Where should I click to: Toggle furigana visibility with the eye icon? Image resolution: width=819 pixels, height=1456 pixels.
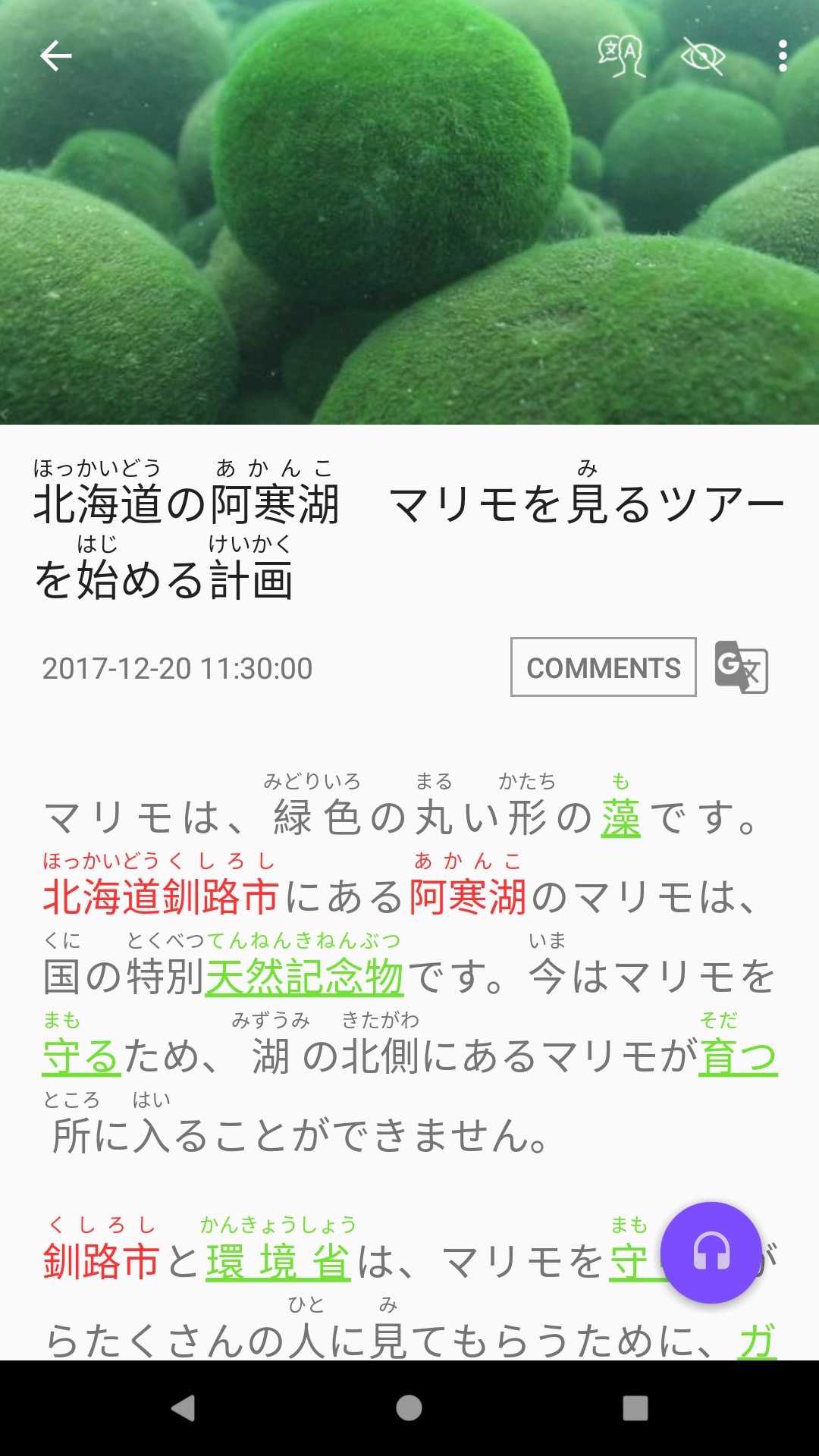click(x=702, y=56)
